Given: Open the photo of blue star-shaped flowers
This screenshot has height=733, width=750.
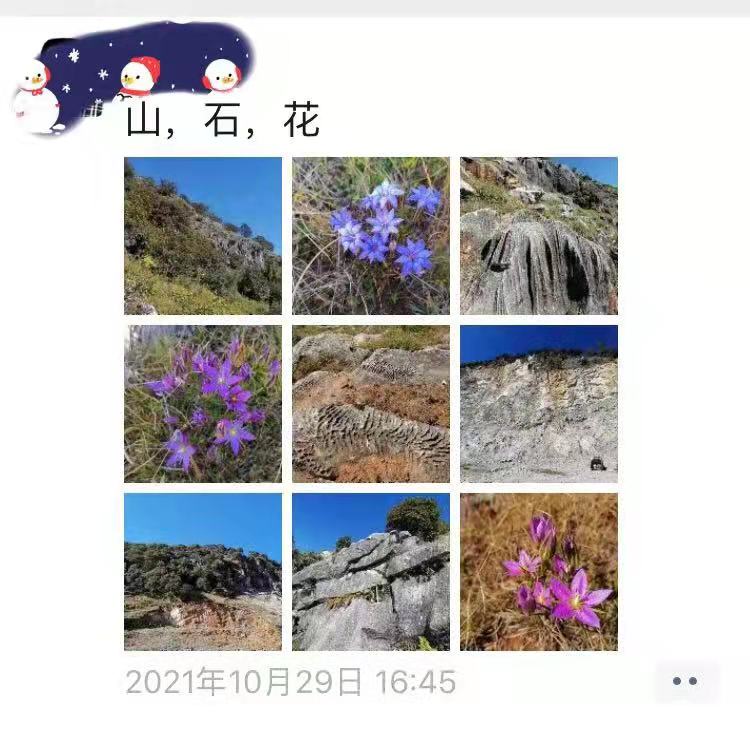Looking at the screenshot, I should (x=371, y=236).
